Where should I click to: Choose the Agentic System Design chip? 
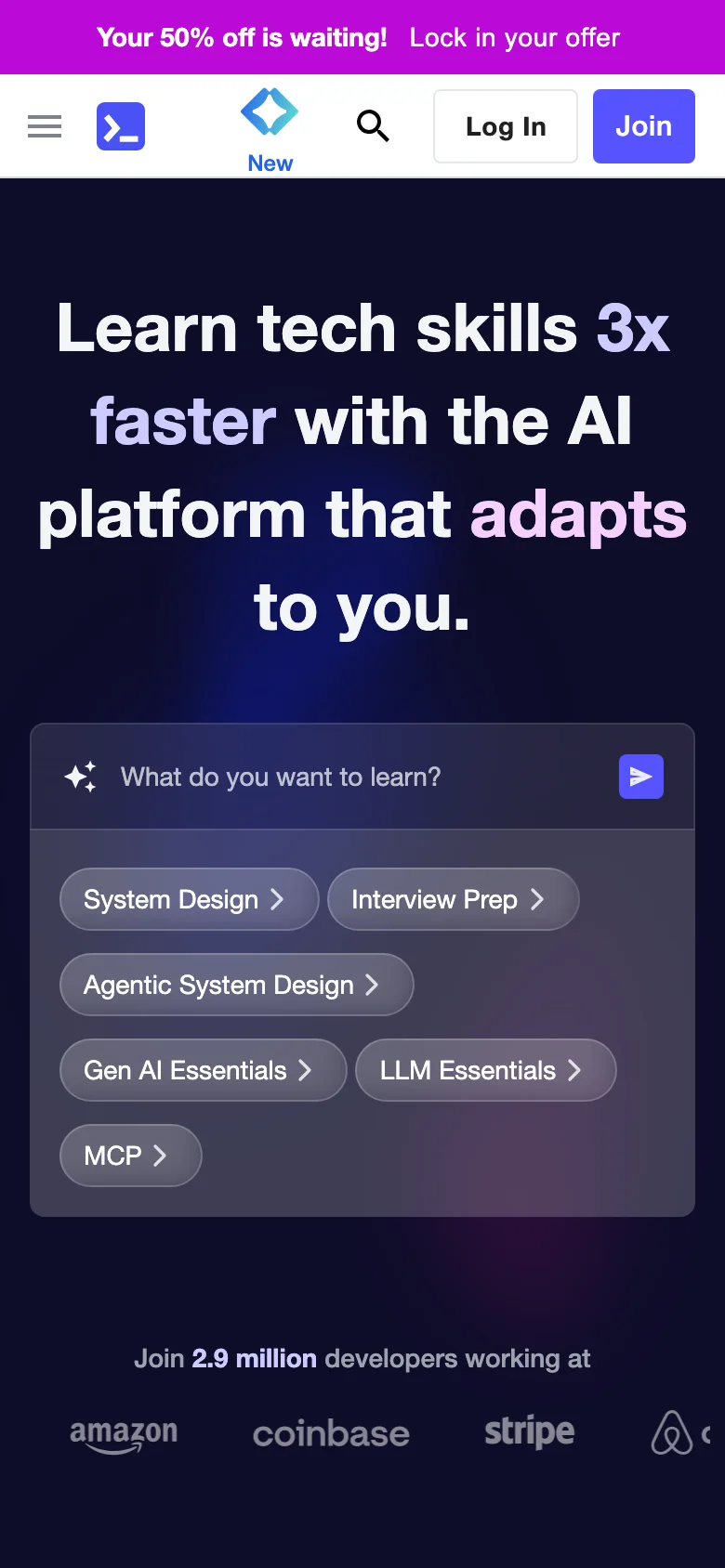236,985
